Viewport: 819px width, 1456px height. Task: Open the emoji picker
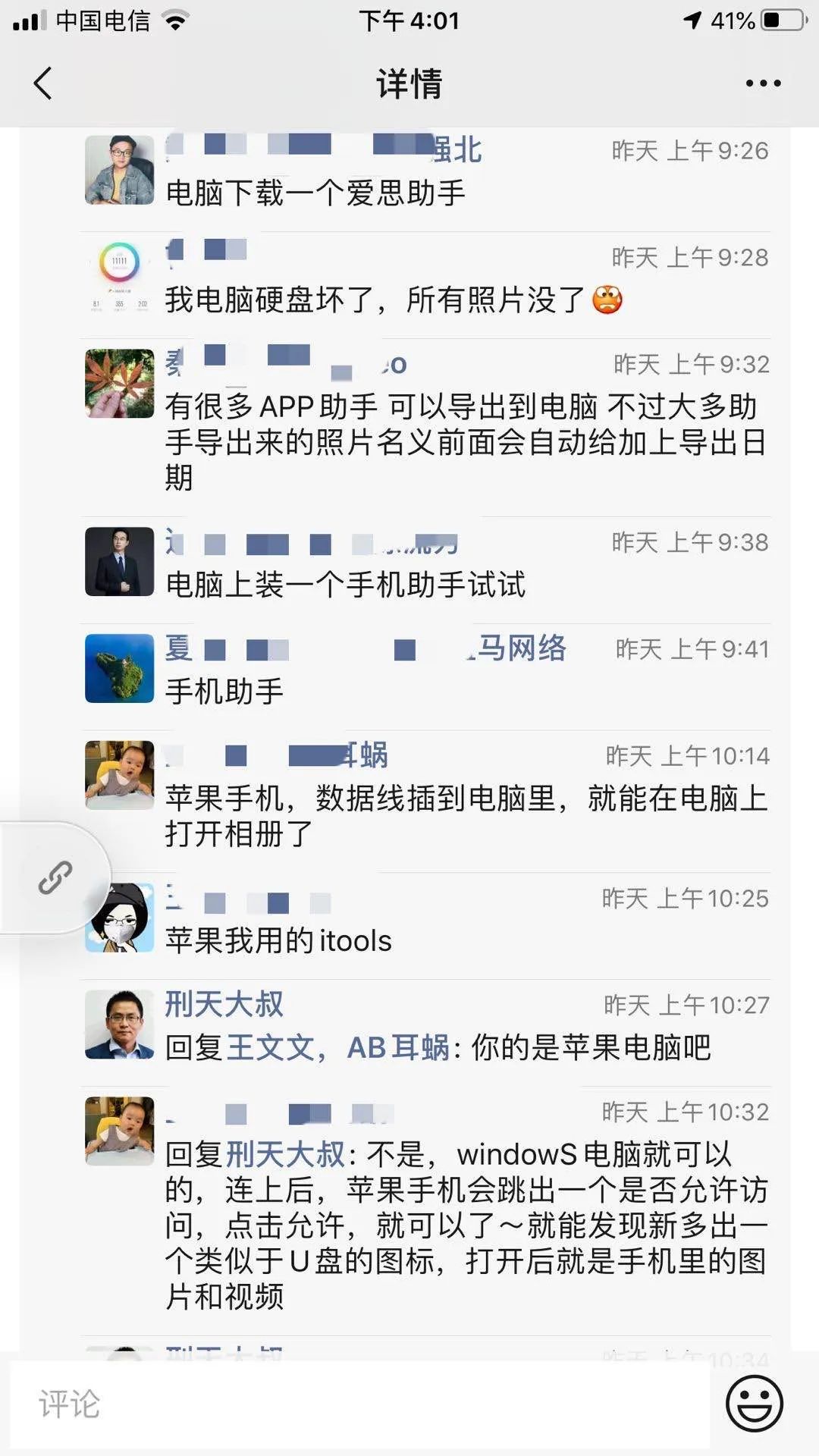click(x=754, y=1404)
